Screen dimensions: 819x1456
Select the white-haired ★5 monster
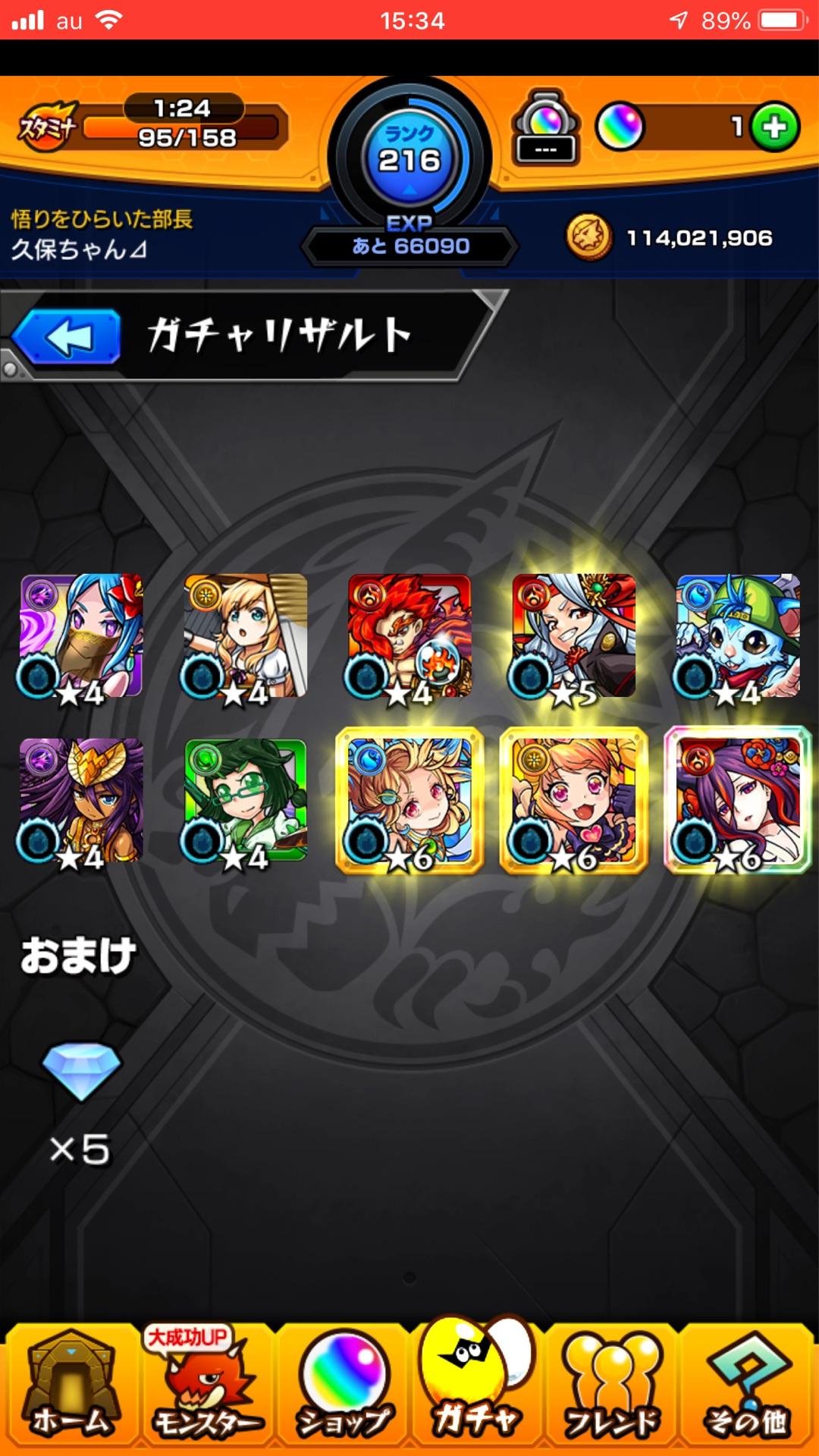(573, 635)
